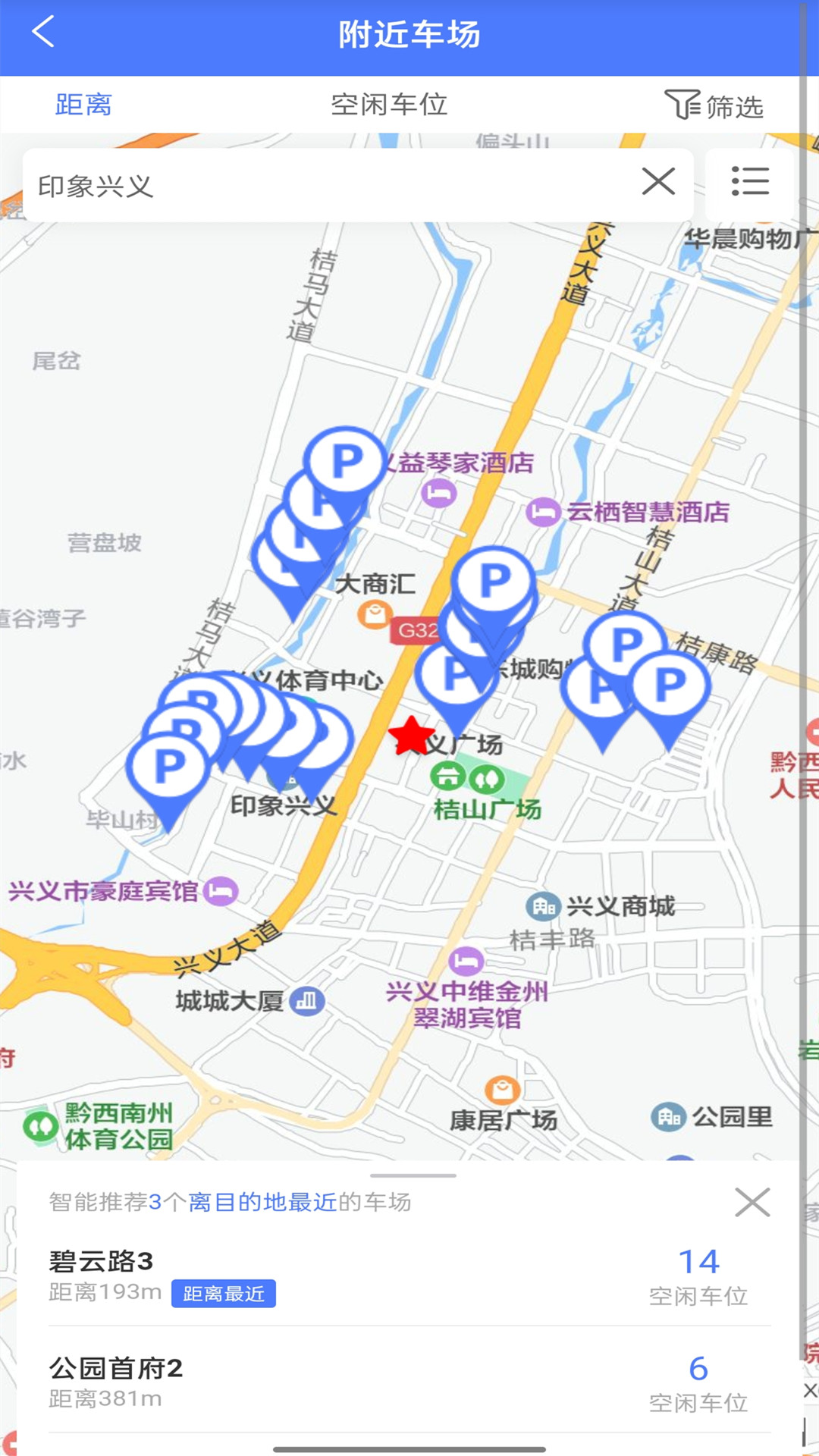Open the 桔山广场 bus station icon

click(447, 777)
